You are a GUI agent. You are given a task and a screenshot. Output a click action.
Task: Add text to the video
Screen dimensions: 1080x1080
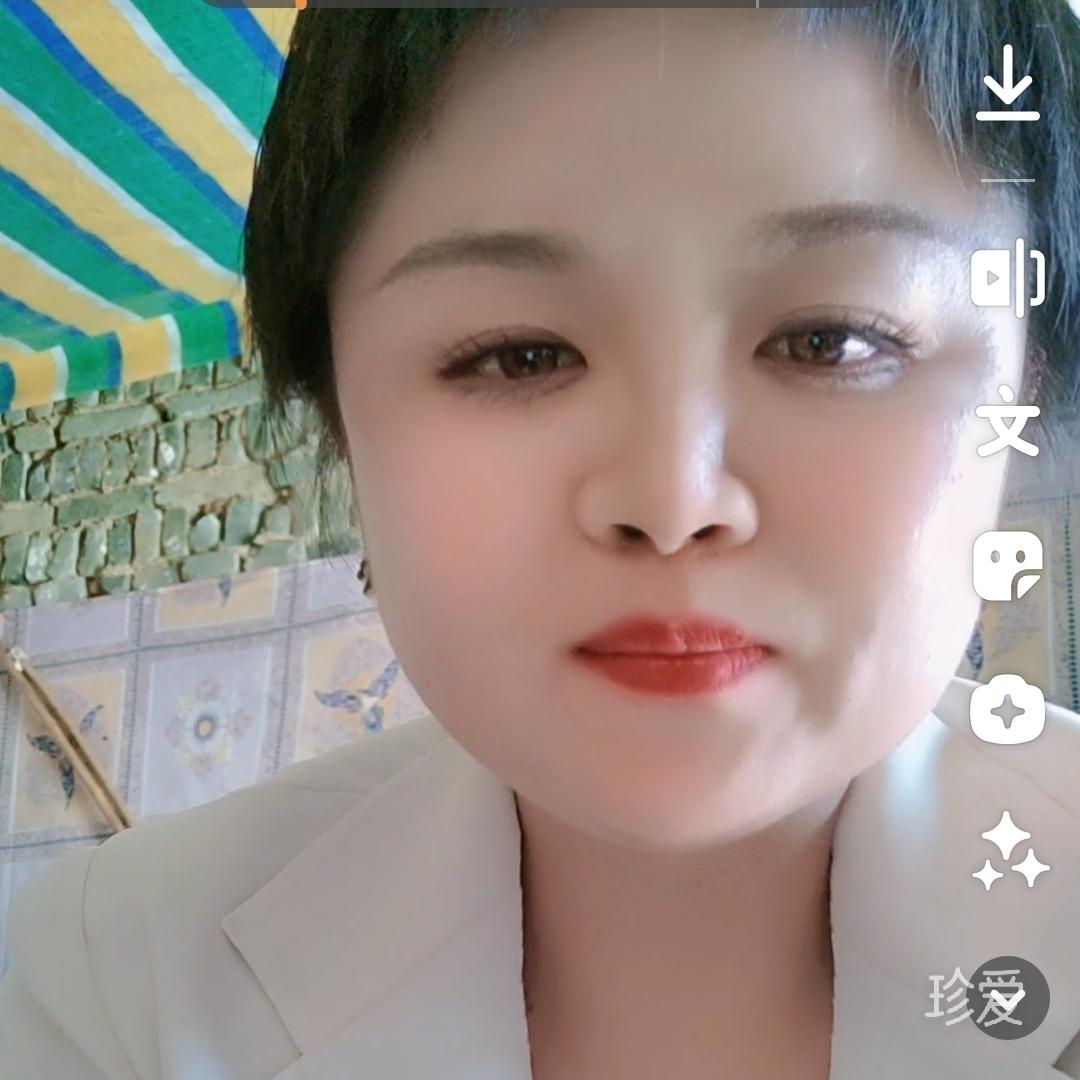(1008, 420)
